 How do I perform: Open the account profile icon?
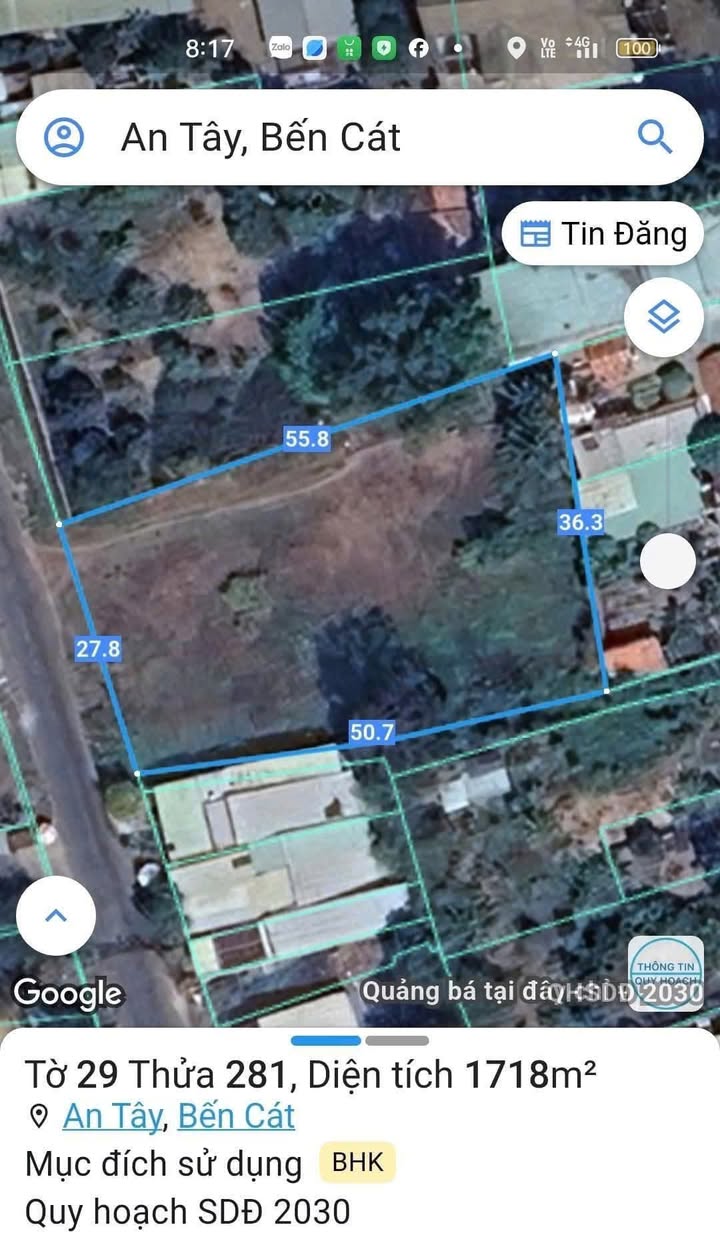64,137
